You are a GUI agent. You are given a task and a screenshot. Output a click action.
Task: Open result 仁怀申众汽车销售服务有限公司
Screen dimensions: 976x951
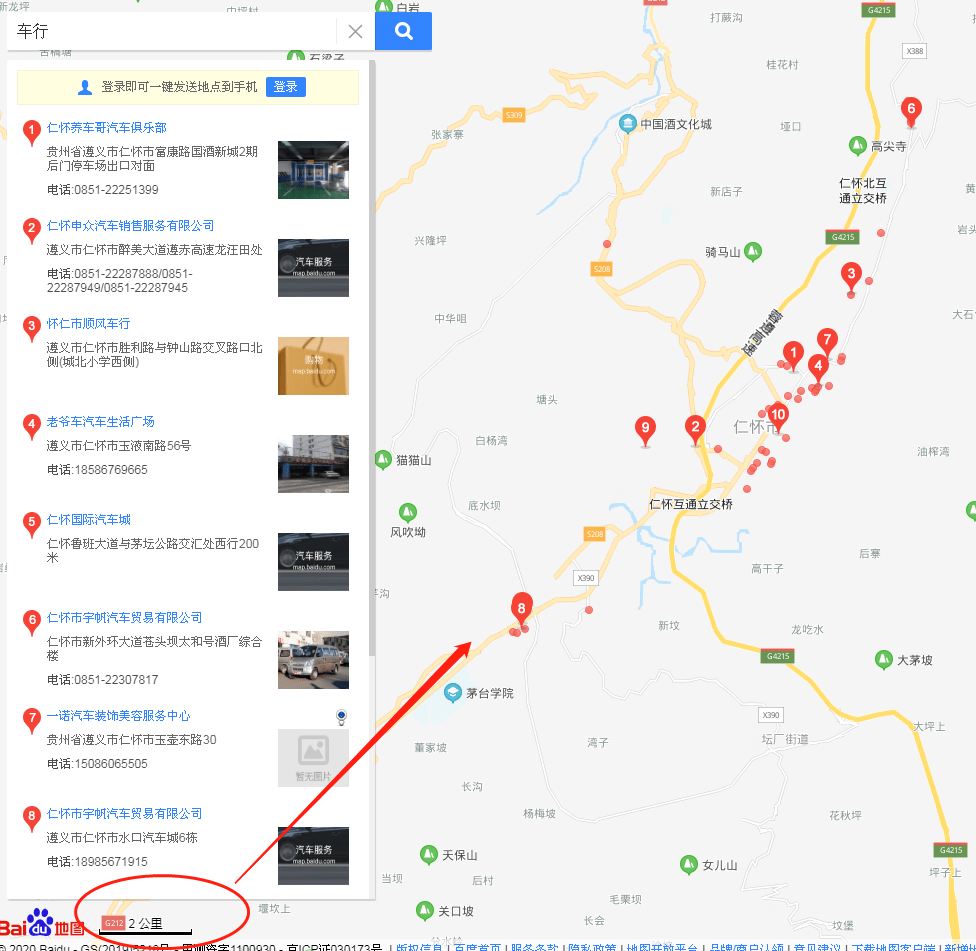point(130,226)
